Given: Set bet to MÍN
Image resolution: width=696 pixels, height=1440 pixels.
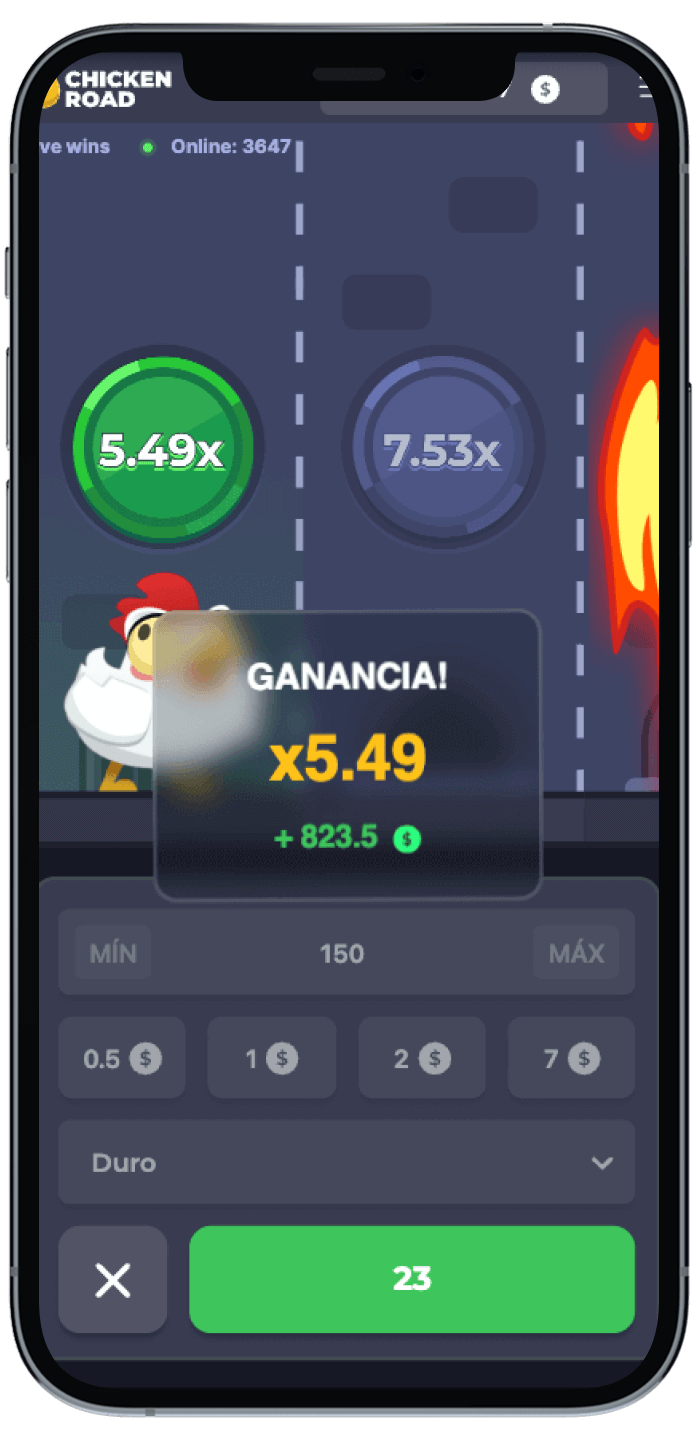Looking at the screenshot, I should [113, 952].
